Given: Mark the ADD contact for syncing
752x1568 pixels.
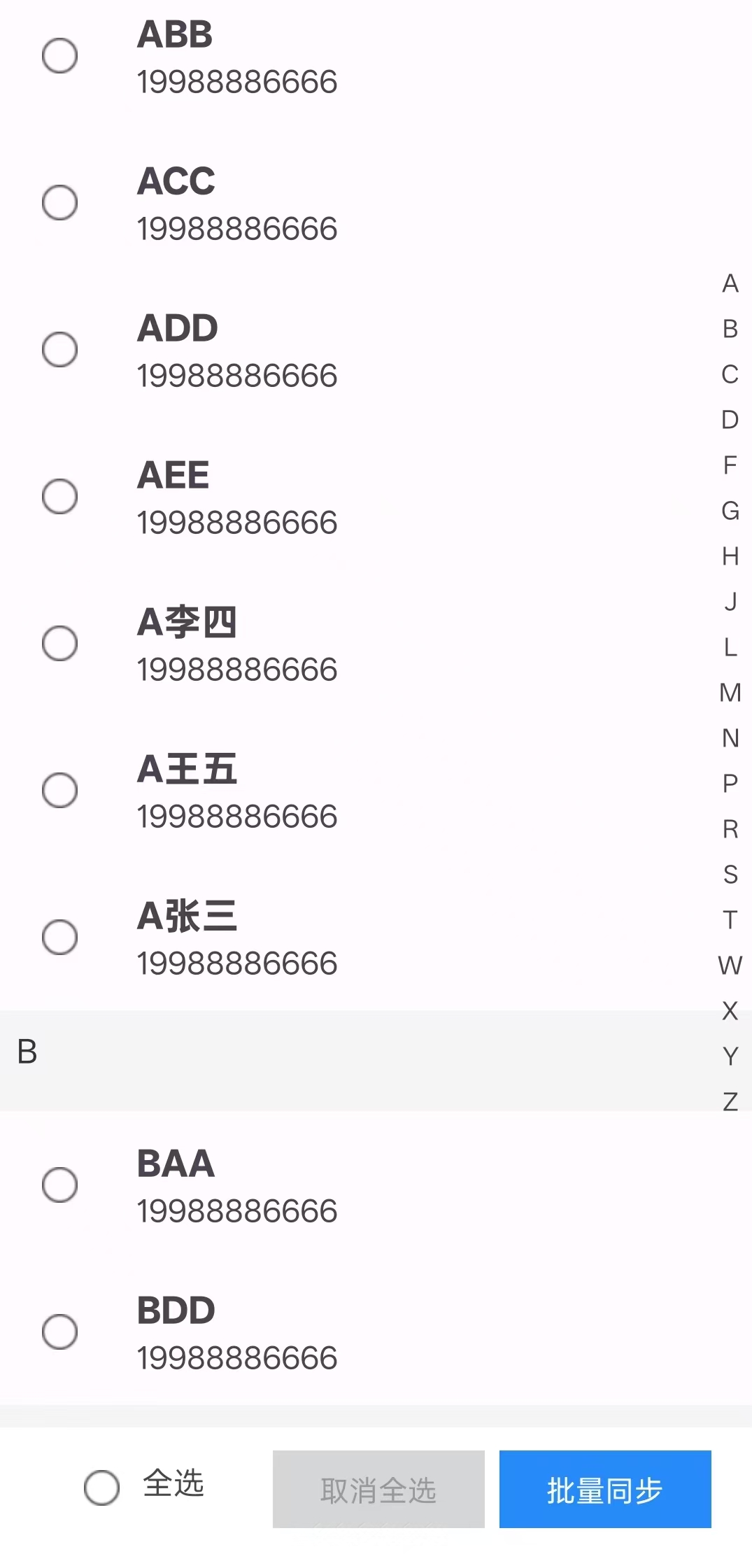Looking at the screenshot, I should pos(60,350).
